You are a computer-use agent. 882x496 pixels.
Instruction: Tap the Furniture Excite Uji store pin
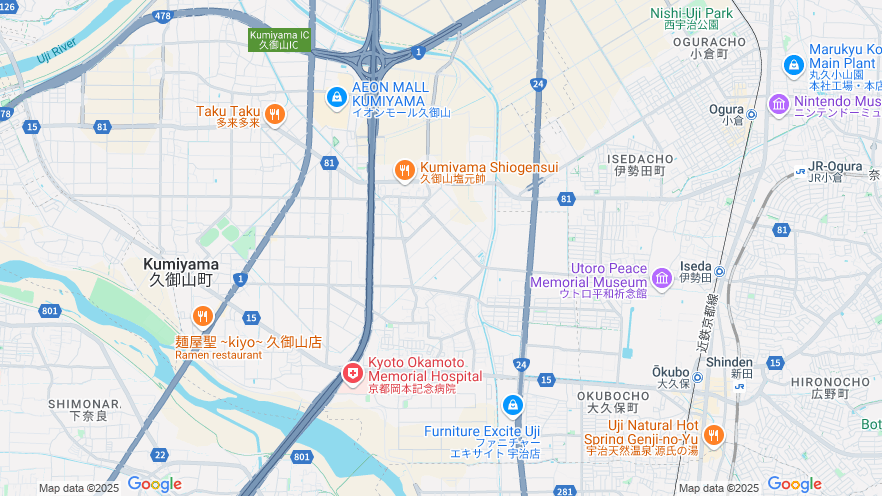(x=513, y=405)
